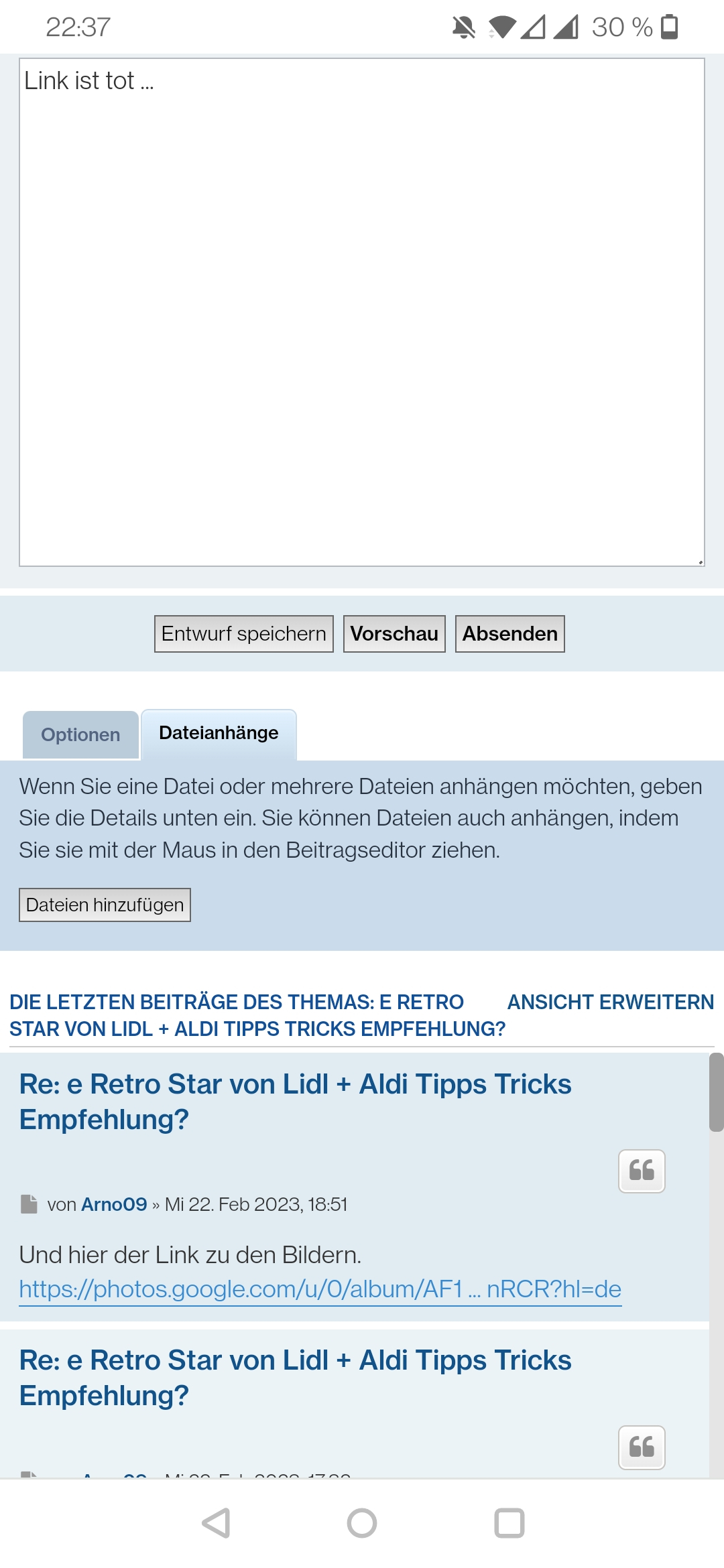Submit the reply with Absenden
The width and height of the screenshot is (724, 1568).
(509, 634)
